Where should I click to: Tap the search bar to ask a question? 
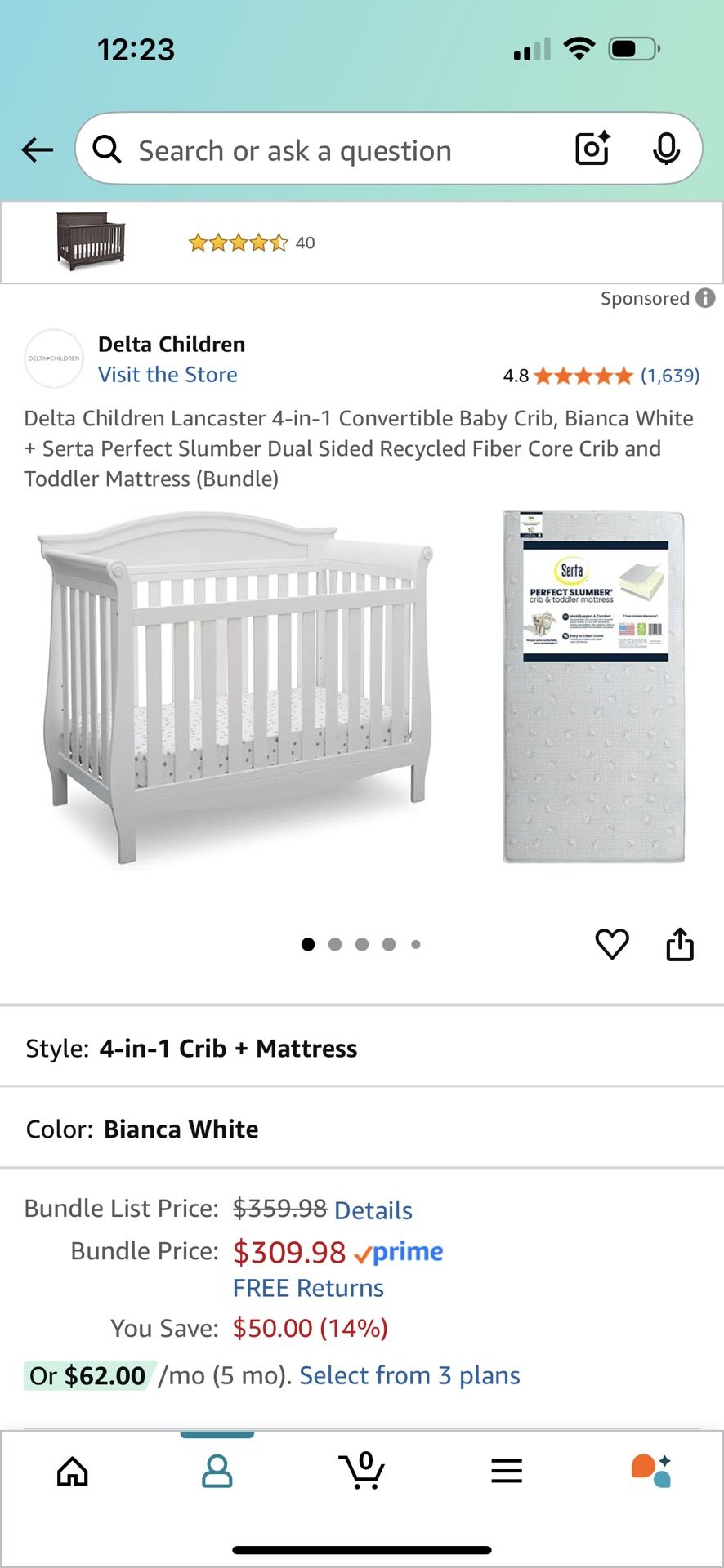click(327, 149)
